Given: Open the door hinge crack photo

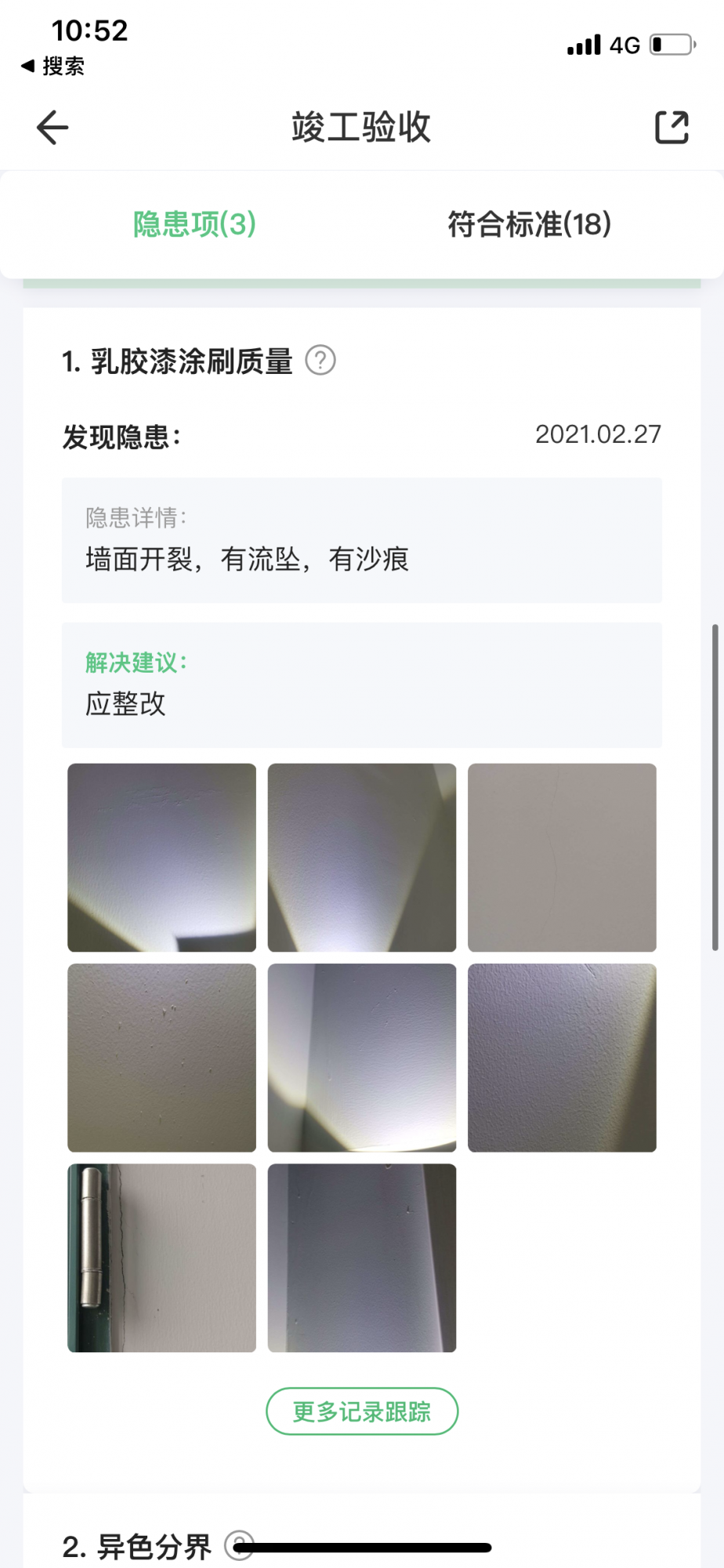Looking at the screenshot, I should [x=161, y=1258].
